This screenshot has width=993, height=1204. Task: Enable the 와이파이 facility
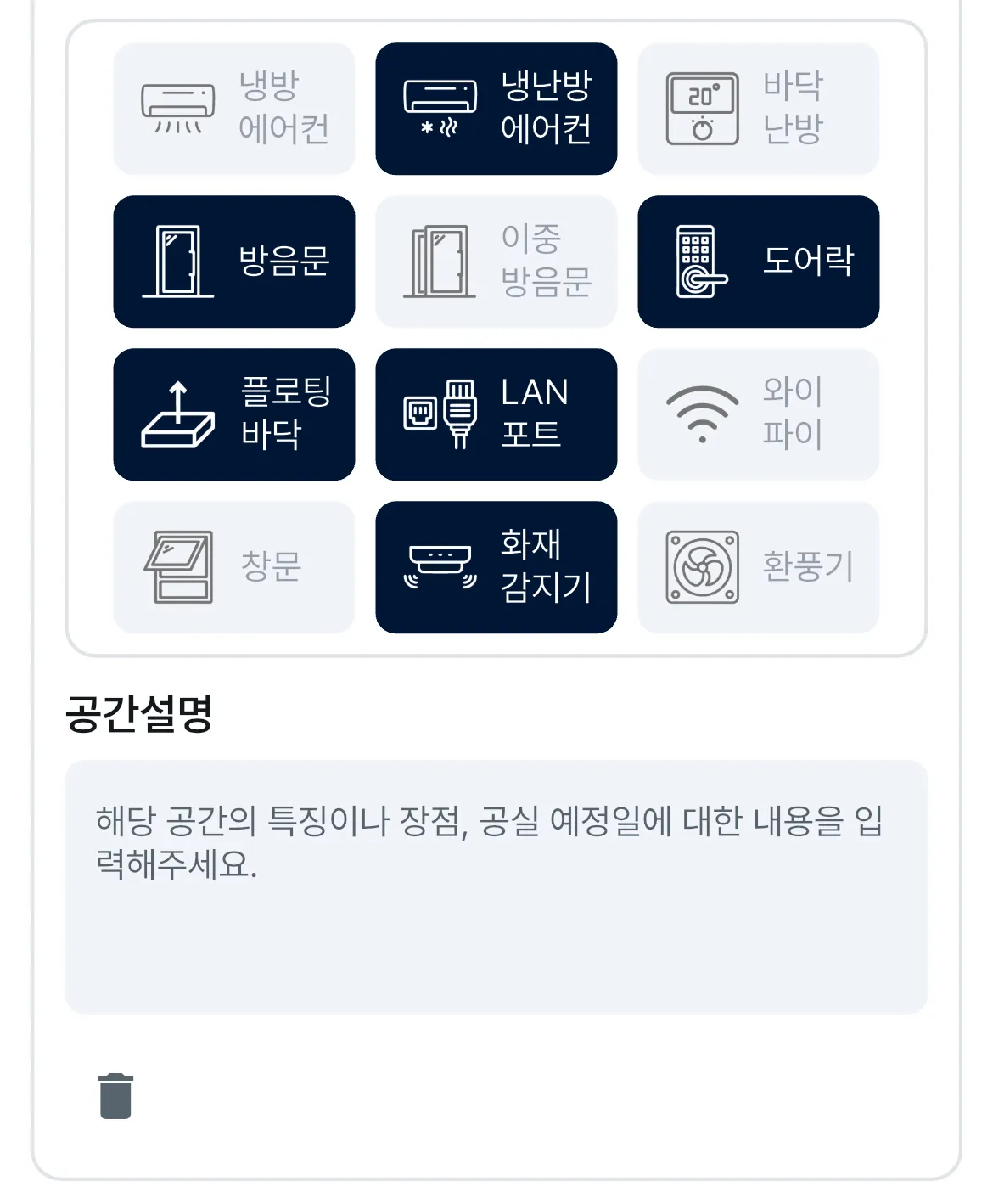pyautogui.click(x=758, y=414)
